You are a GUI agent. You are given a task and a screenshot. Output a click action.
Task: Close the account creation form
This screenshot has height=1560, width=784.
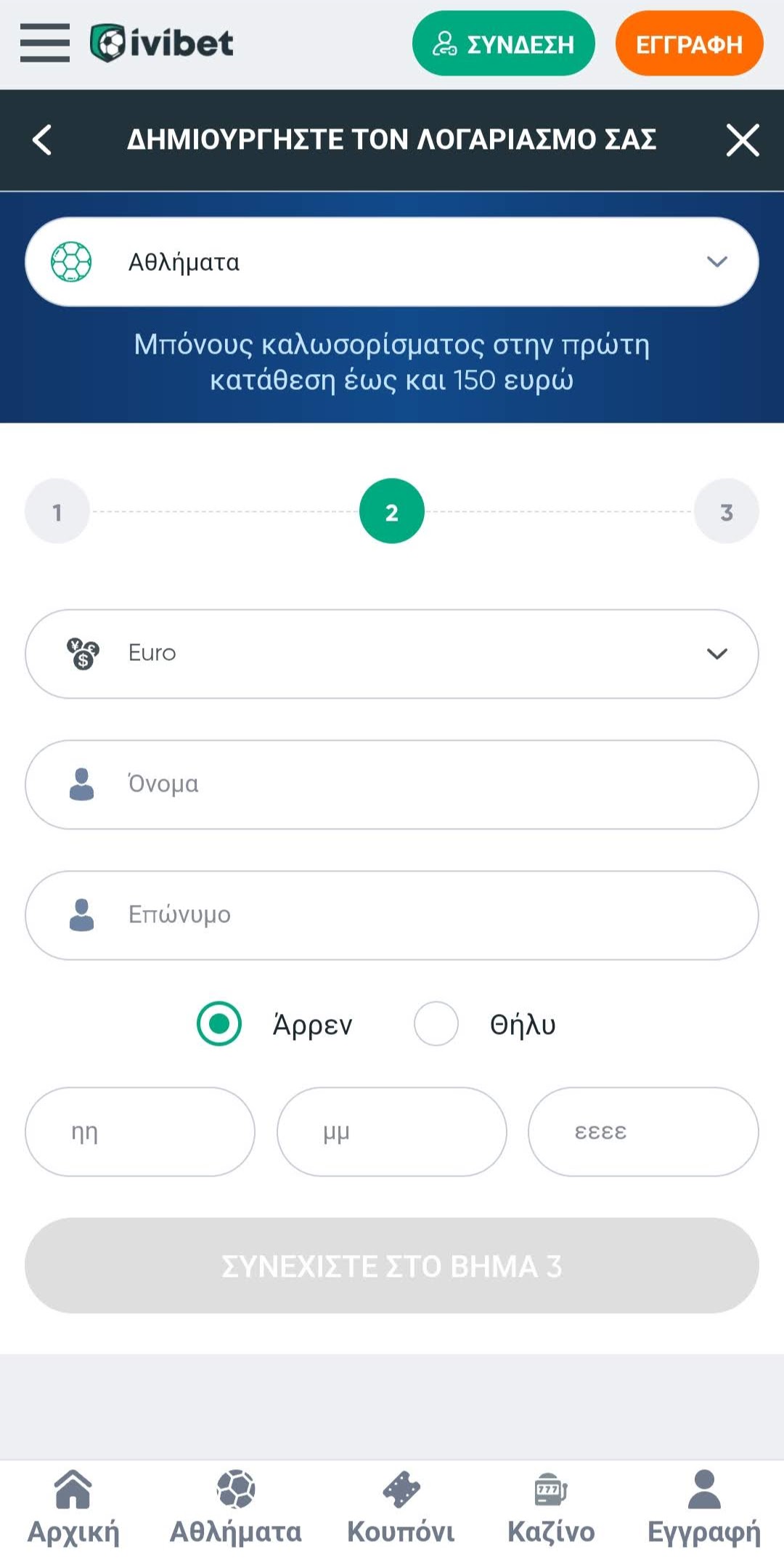point(742,139)
